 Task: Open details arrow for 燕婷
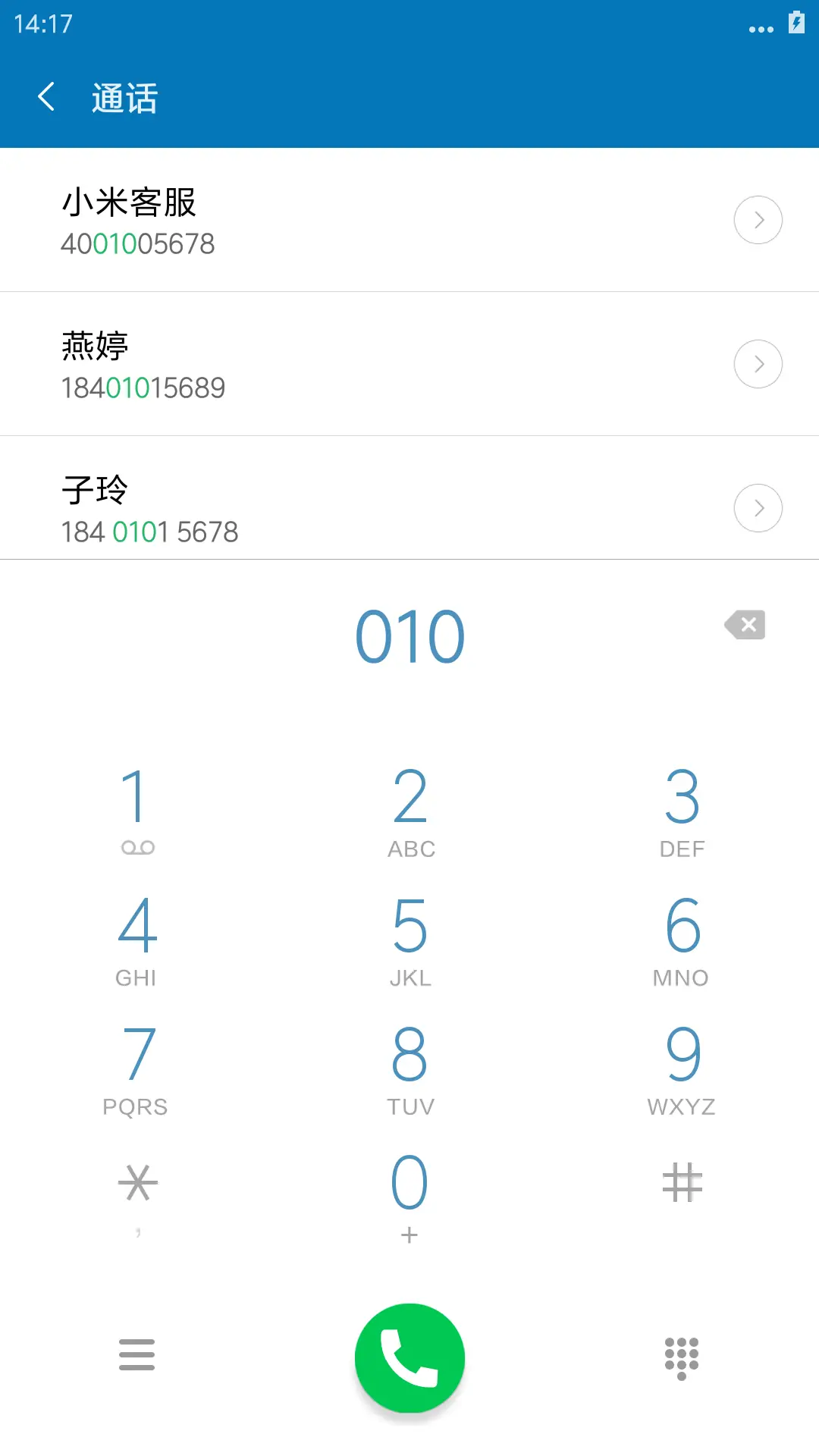click(x=758, y=364)
